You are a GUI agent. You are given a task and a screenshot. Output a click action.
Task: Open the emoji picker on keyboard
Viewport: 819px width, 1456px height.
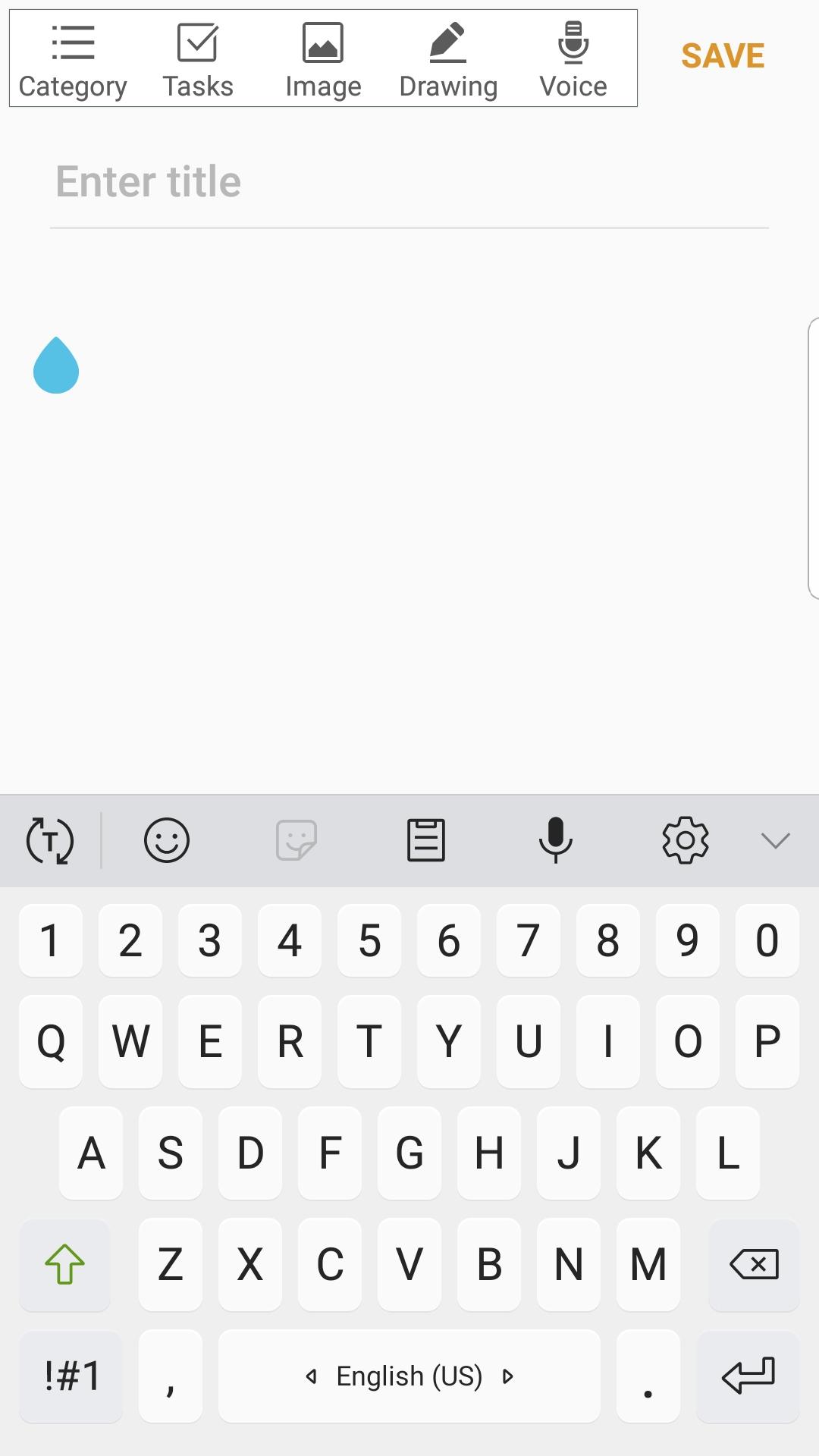pyautogui.click(x=167, y=840)
